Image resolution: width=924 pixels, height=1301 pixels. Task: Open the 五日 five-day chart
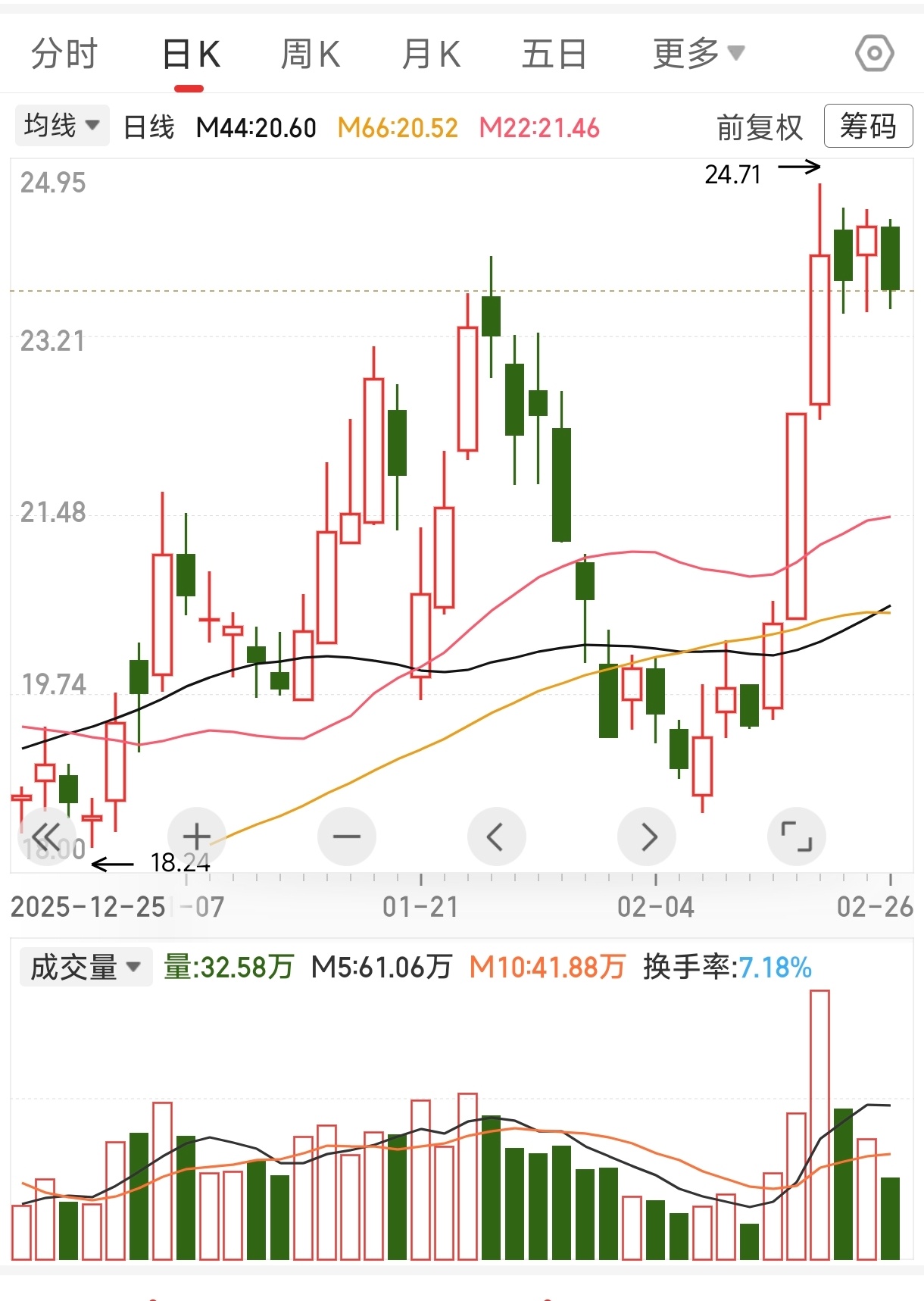coord(553,53)
